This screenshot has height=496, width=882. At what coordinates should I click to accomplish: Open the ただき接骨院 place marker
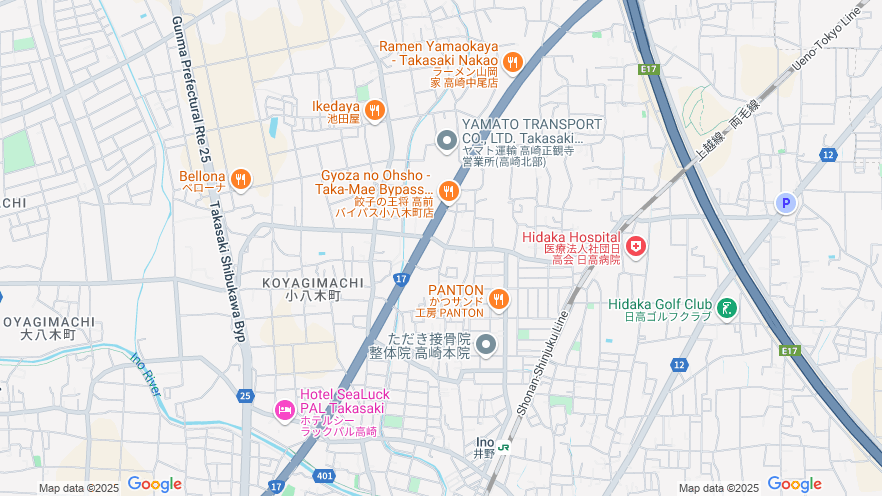point(486,346)
